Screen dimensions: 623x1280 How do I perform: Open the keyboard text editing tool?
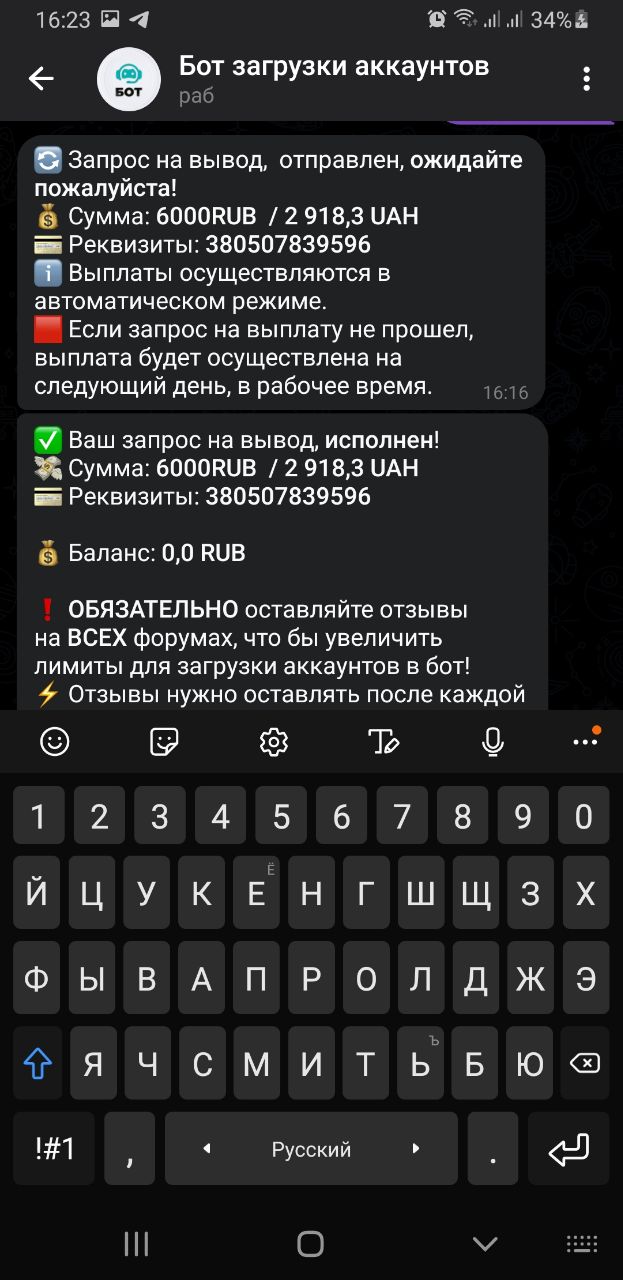384,741
